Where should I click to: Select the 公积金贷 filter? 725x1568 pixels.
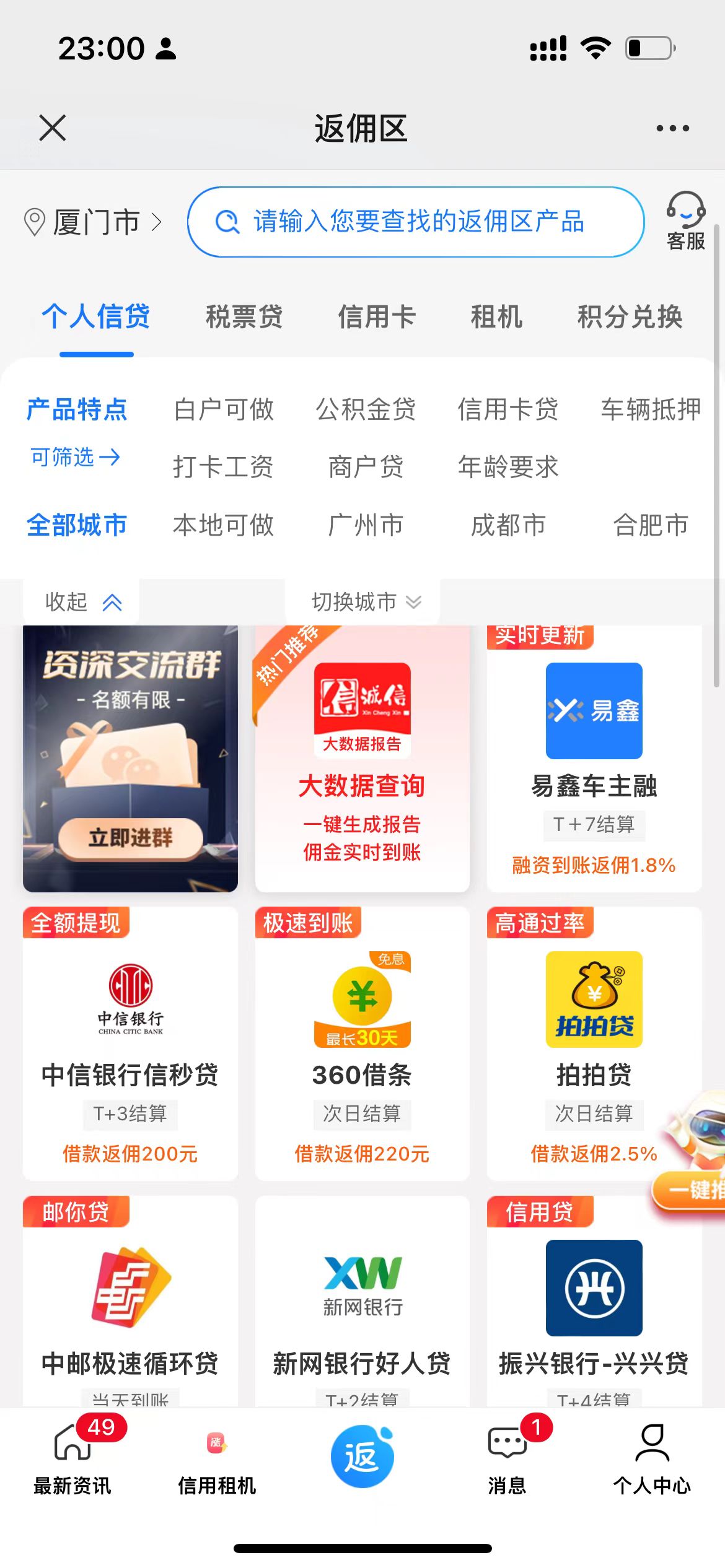point(366,409)
